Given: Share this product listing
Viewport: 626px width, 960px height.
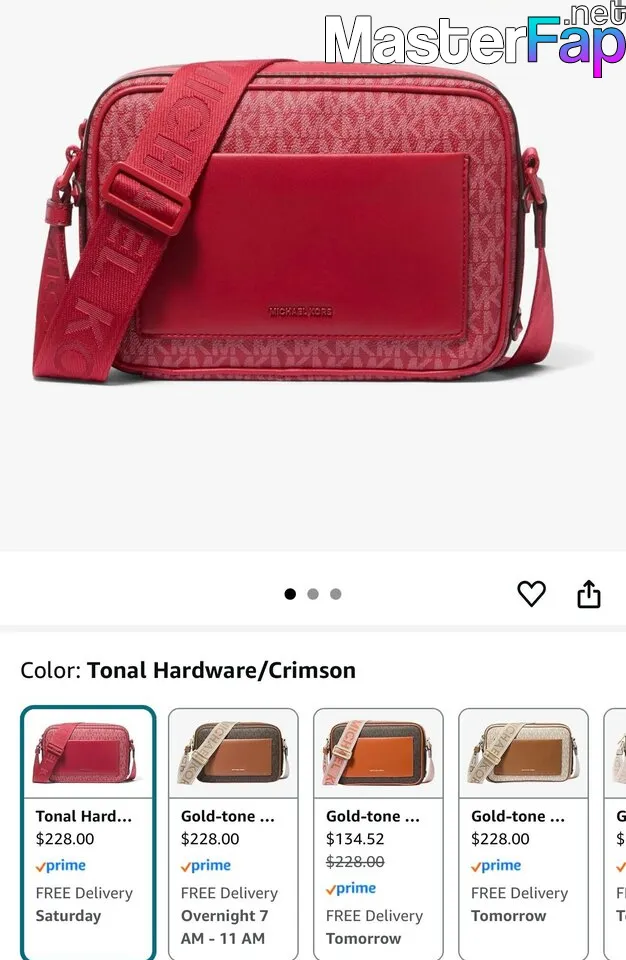Looking at the screenshot, I should pyautogui.click(x=589, y=594).
